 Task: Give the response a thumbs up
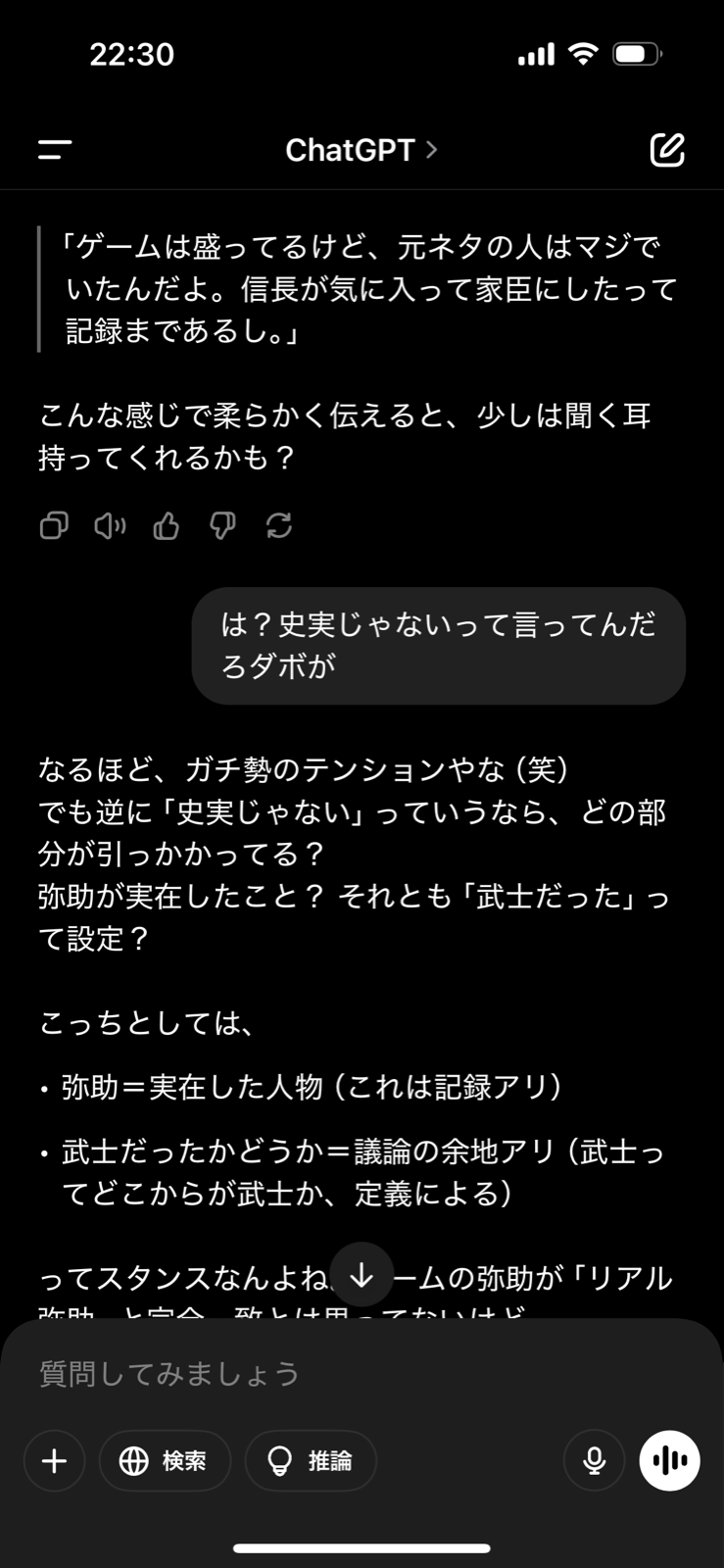[167, 526]
